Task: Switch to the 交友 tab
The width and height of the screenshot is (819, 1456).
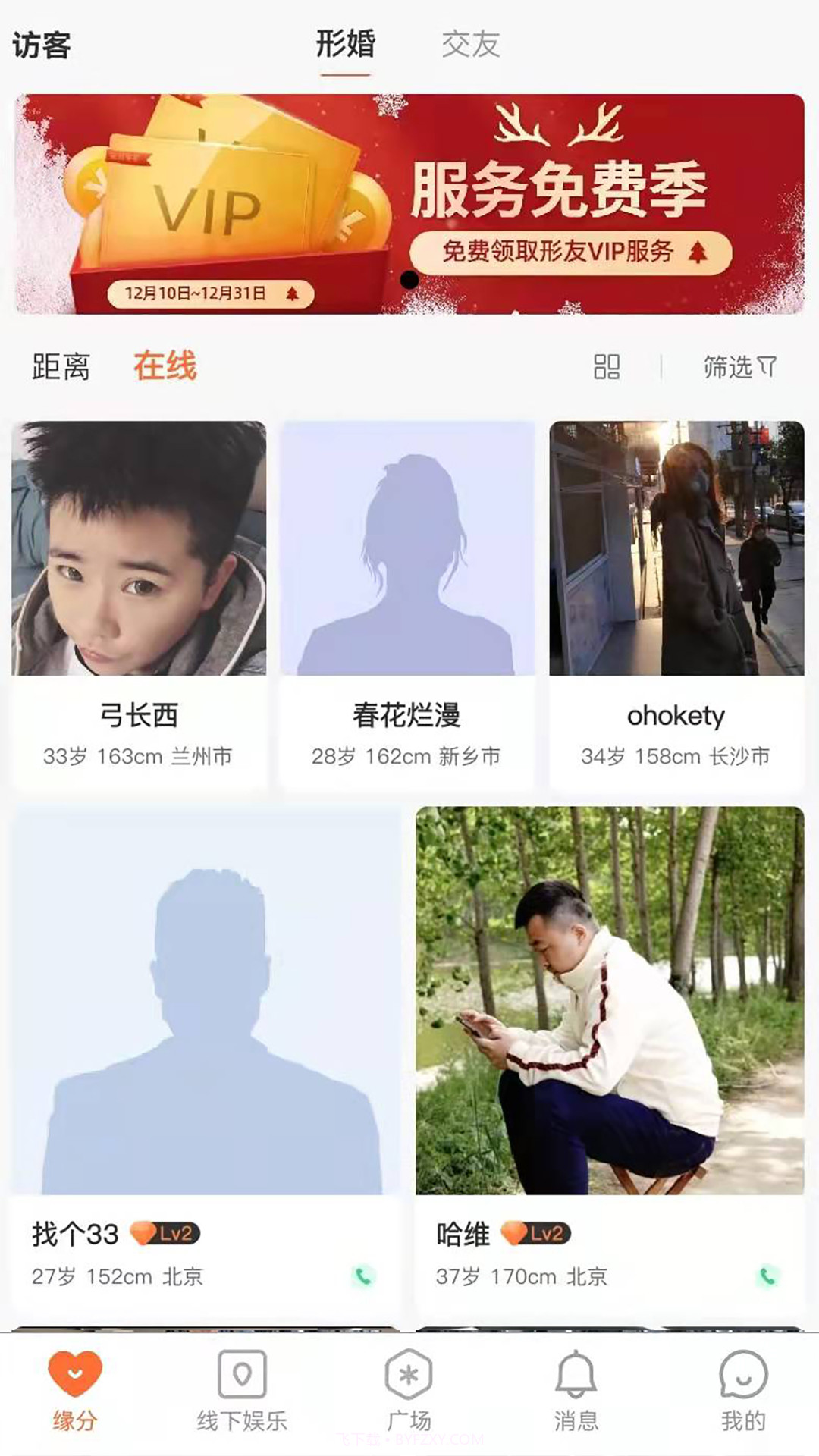Action: (x=469, y=45)
